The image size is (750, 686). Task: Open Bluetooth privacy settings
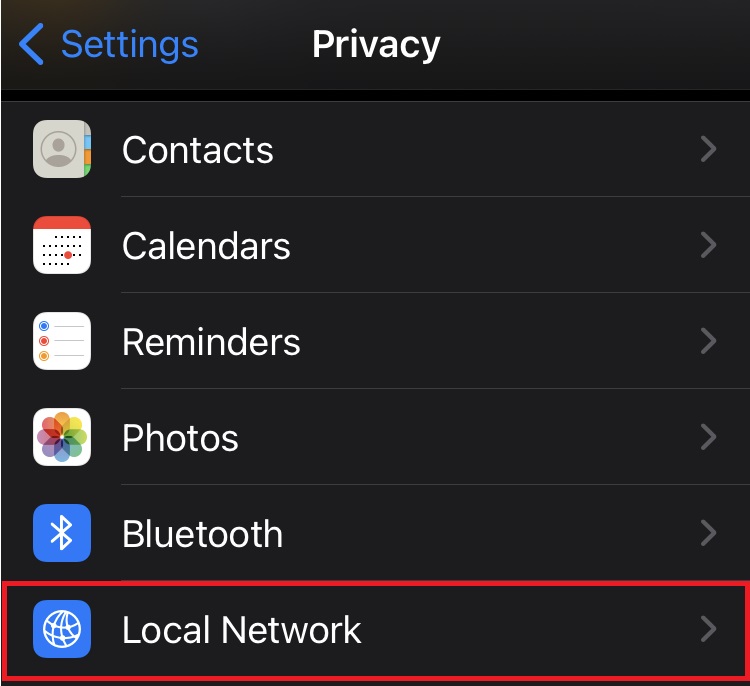375,534
